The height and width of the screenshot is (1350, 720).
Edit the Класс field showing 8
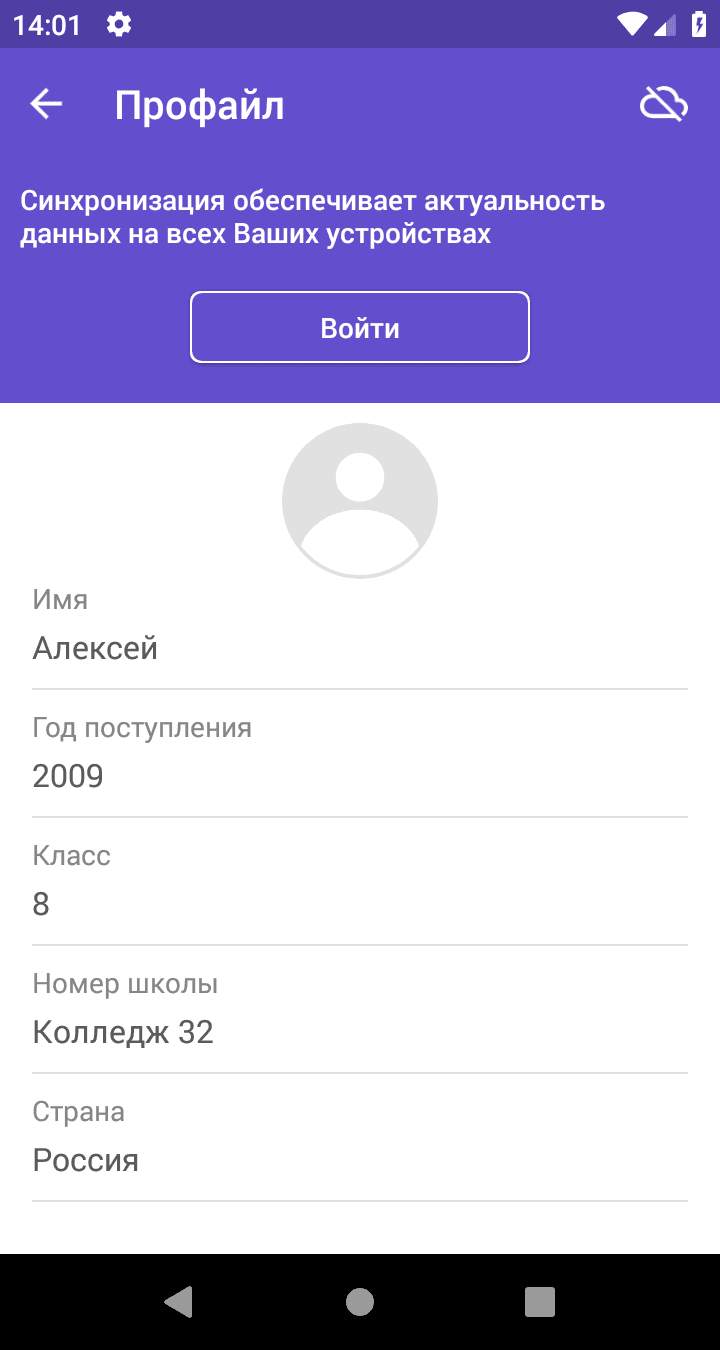360,904
